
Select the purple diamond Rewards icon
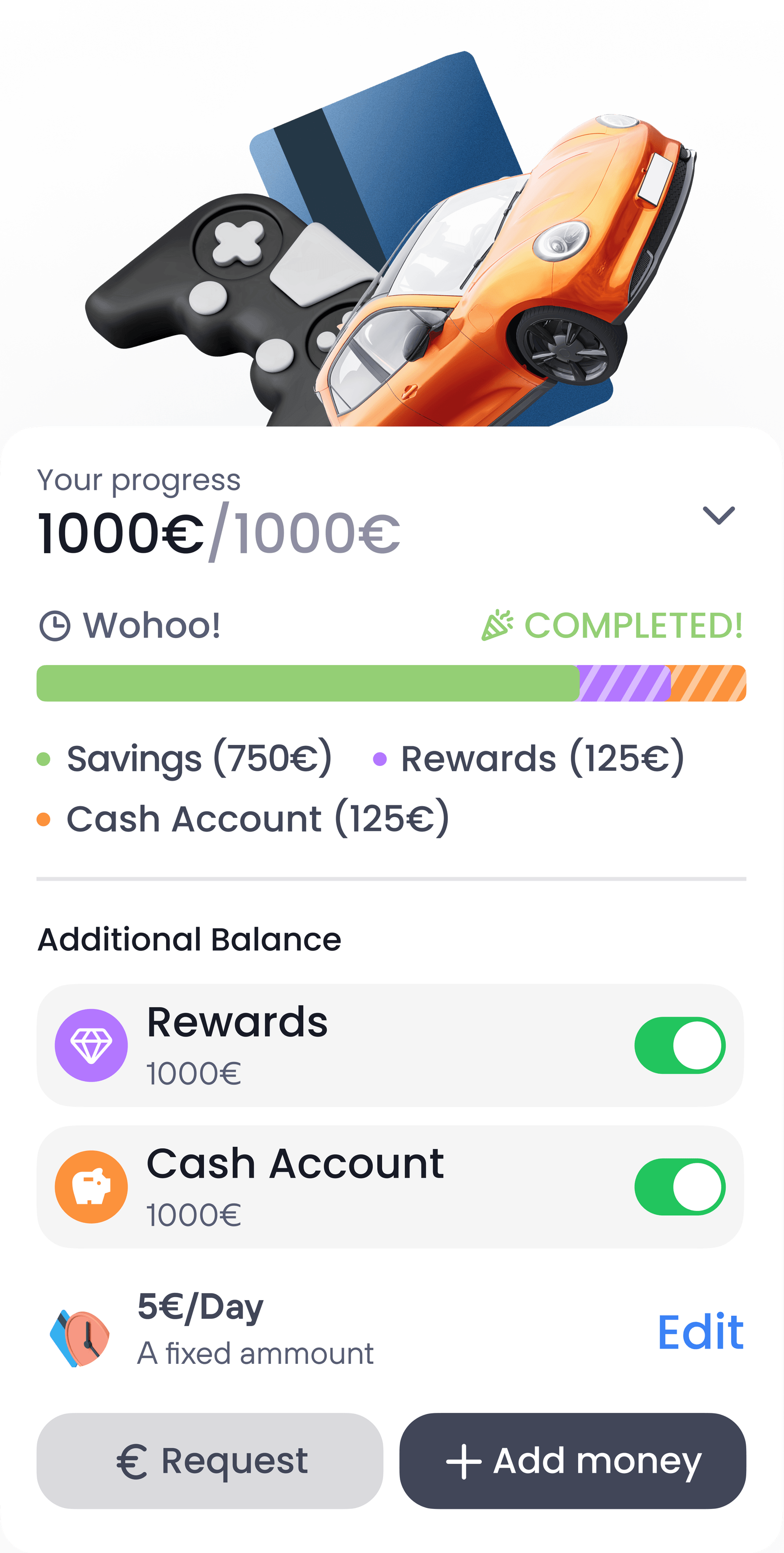click(x=91, y=1046)
